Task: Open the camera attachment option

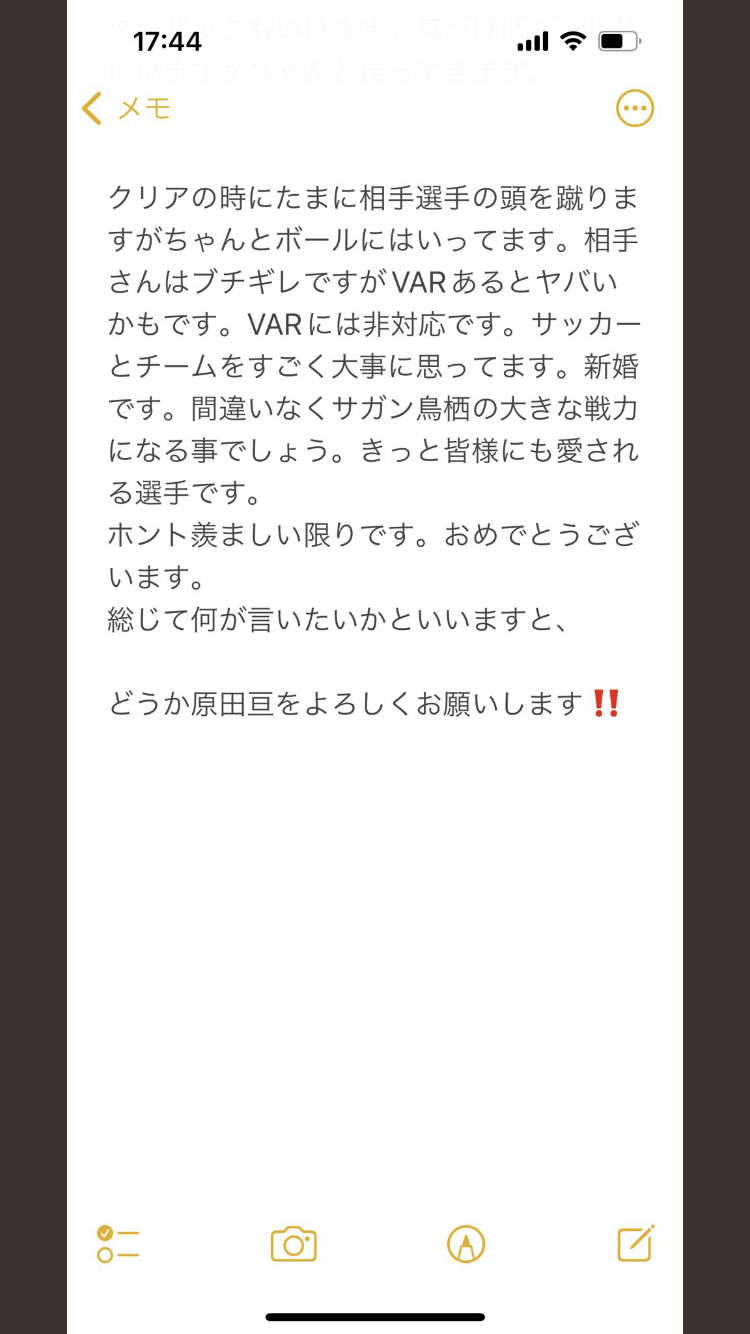Action: (293, 1244)
